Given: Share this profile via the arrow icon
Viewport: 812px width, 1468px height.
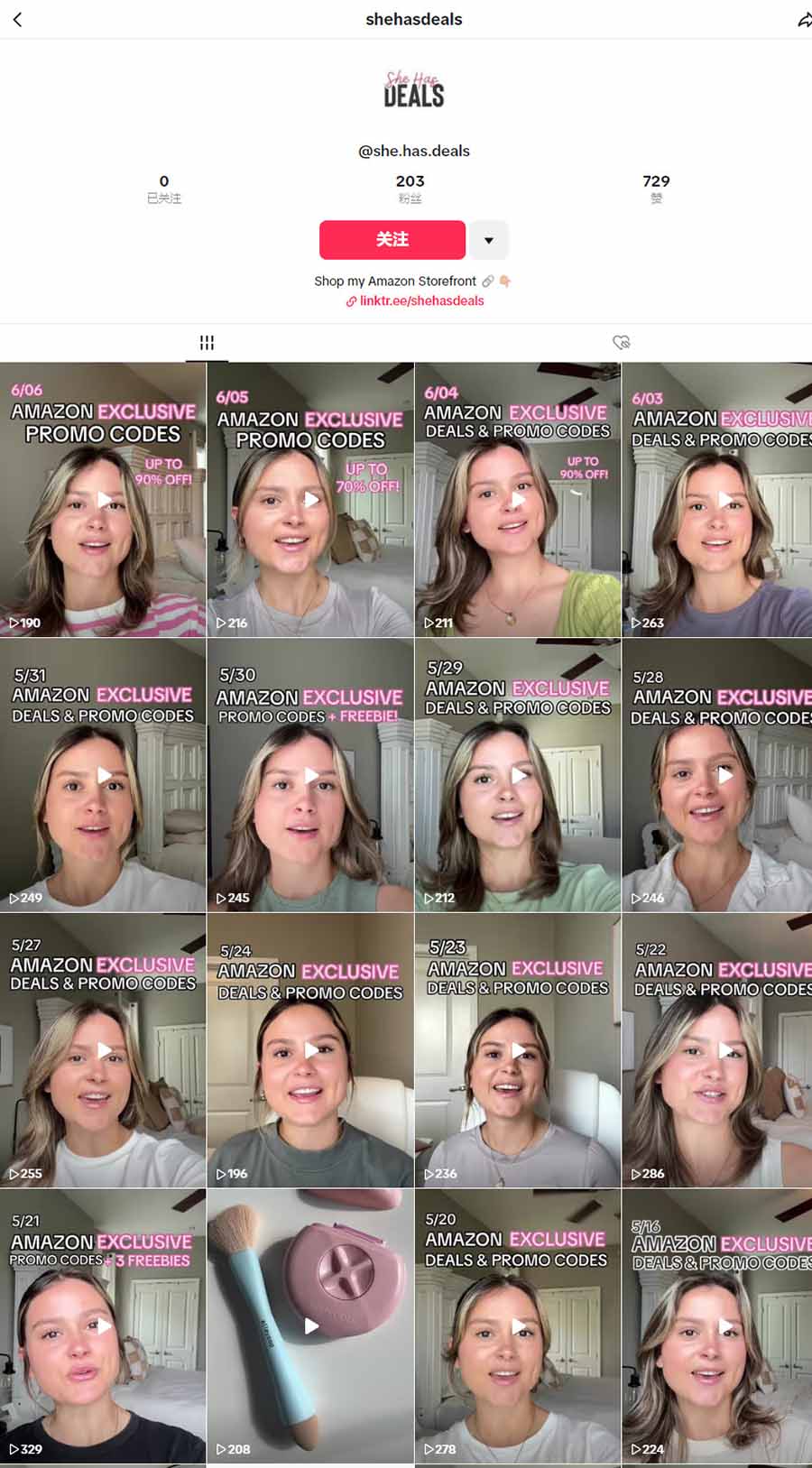Looking at the screenshot, I should coord(803,19).
